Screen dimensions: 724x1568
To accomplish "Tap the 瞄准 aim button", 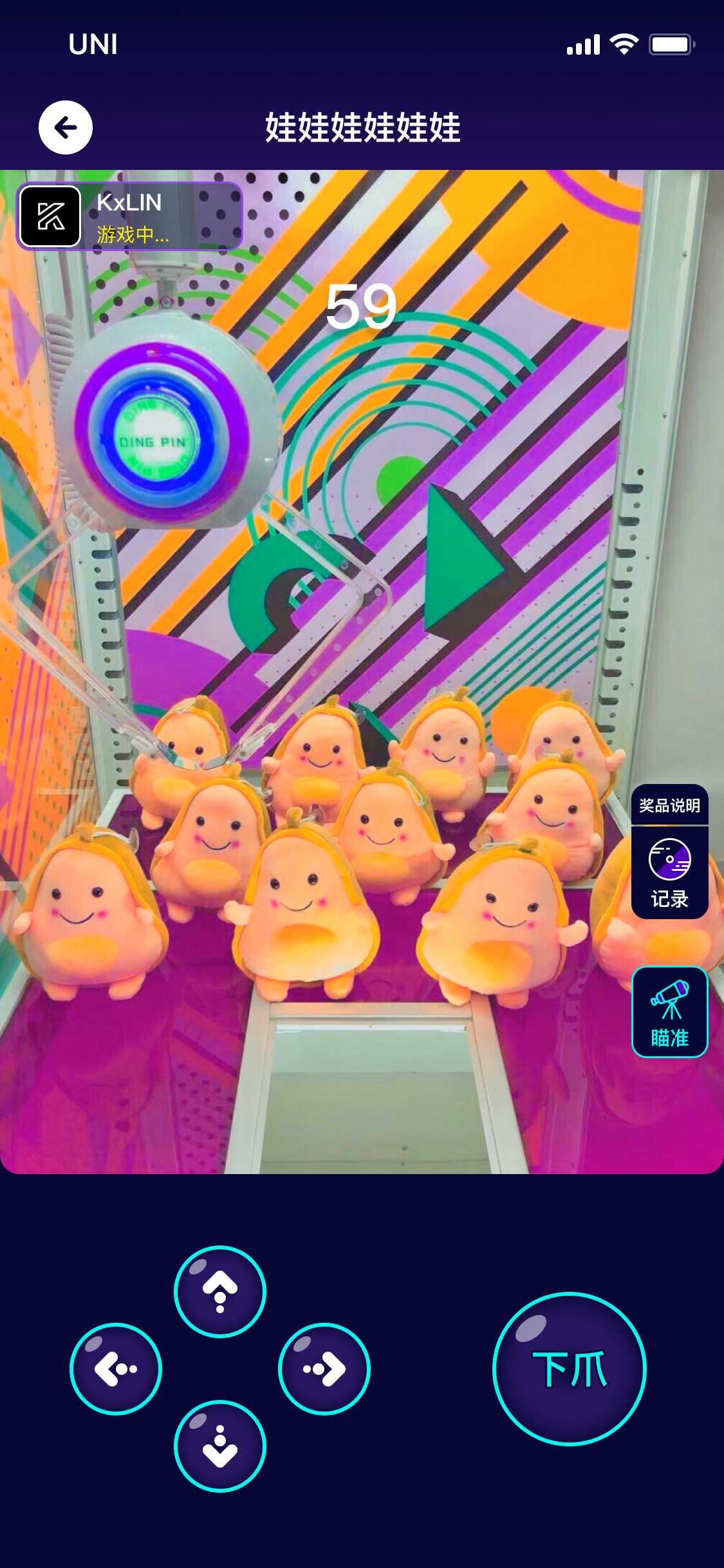I will coord(669,1012).
